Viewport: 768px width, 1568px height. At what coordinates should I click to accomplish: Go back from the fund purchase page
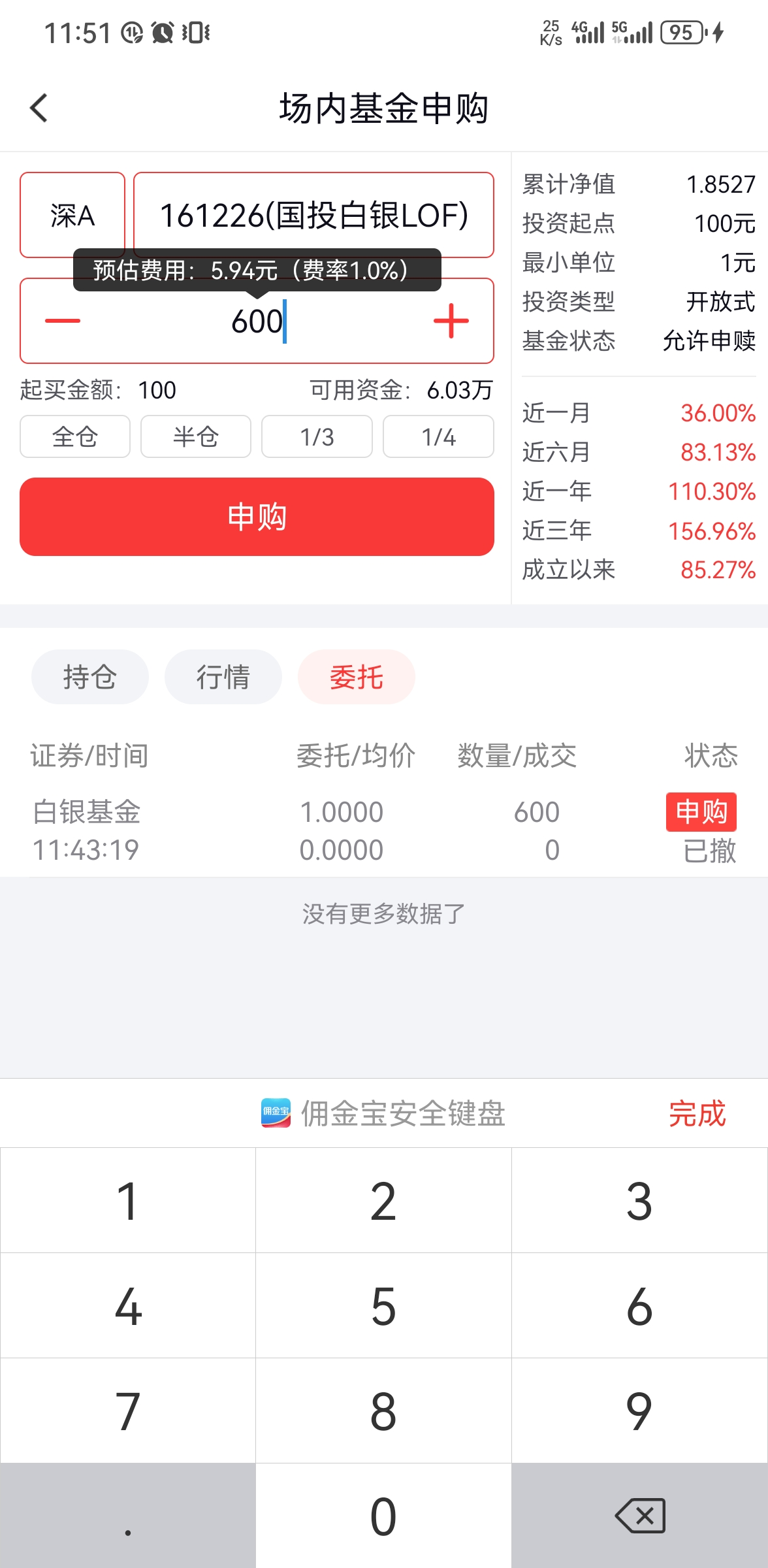tap(39, 108)
